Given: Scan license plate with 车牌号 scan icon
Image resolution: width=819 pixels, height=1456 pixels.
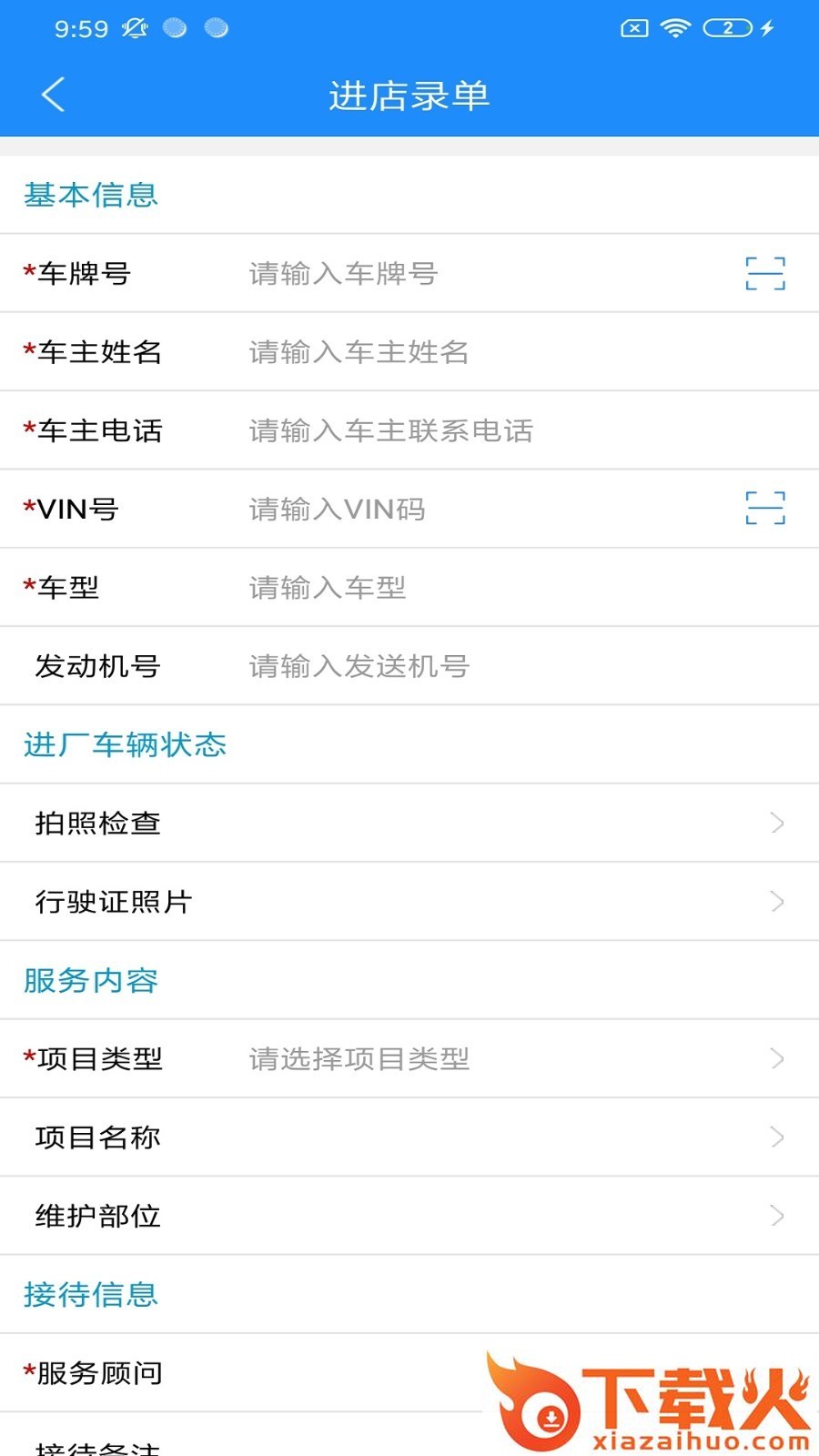Looking at the screenshot, I should click(x=764, y=273).
